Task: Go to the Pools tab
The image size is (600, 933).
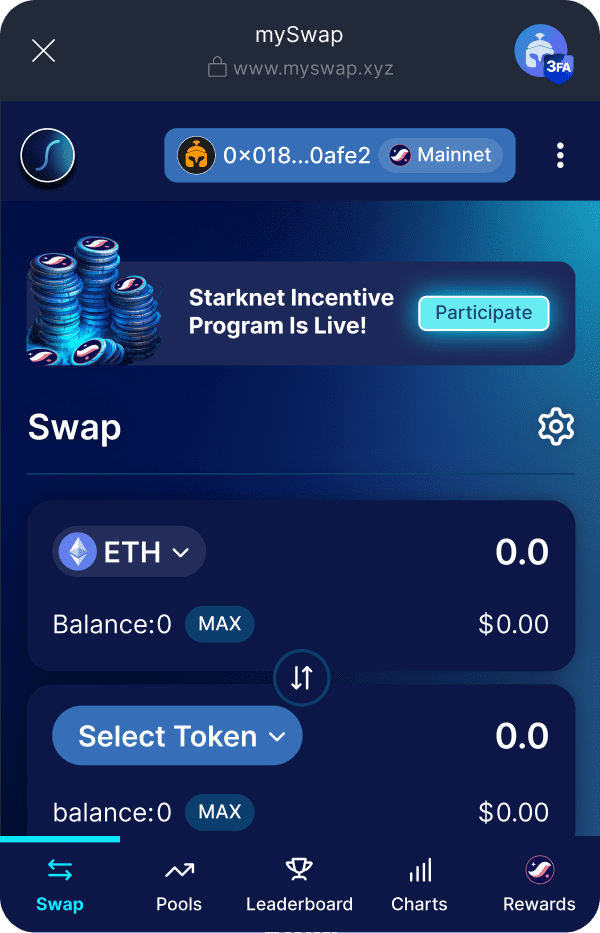Action: 179,885
